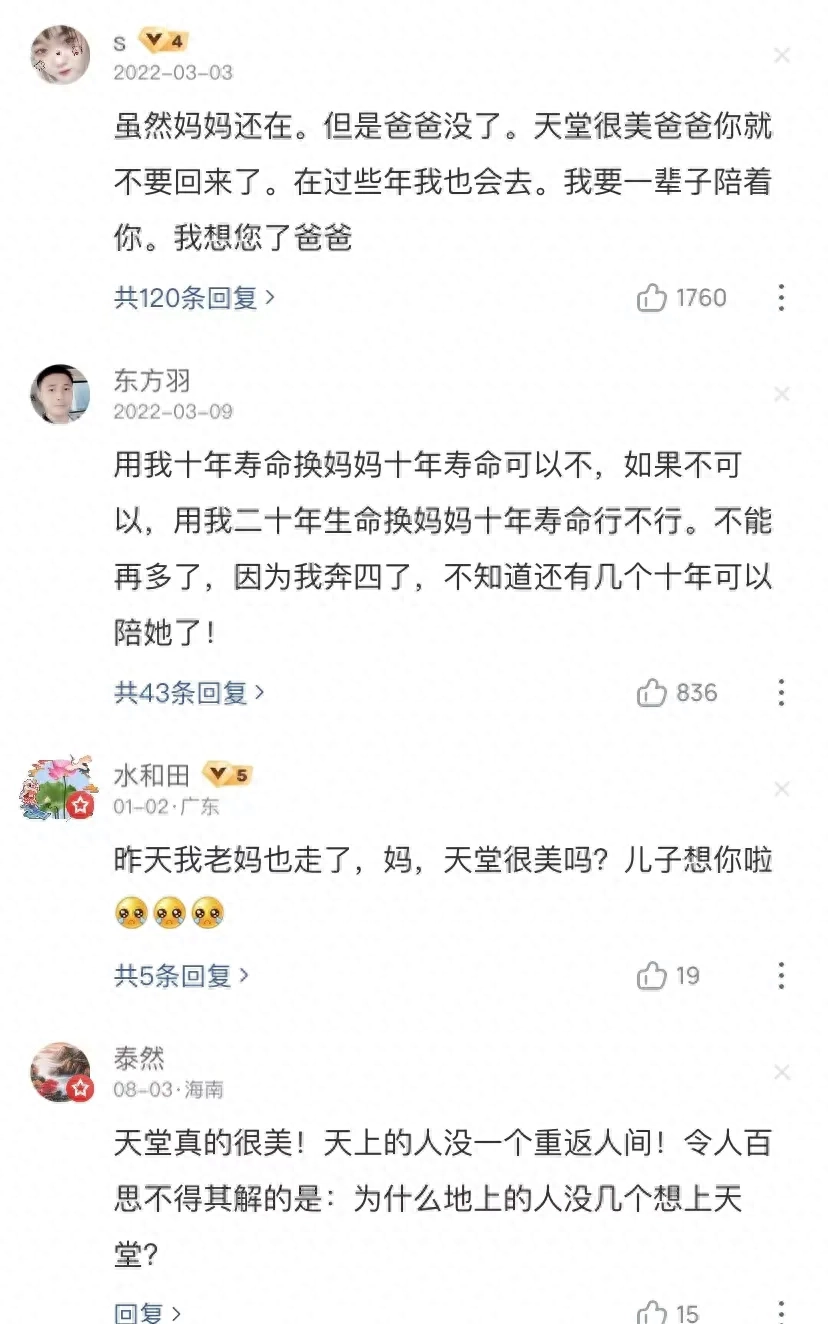Click user S's profile avatar
Viewport: 828px width, 1324px height.
[60, 50]
